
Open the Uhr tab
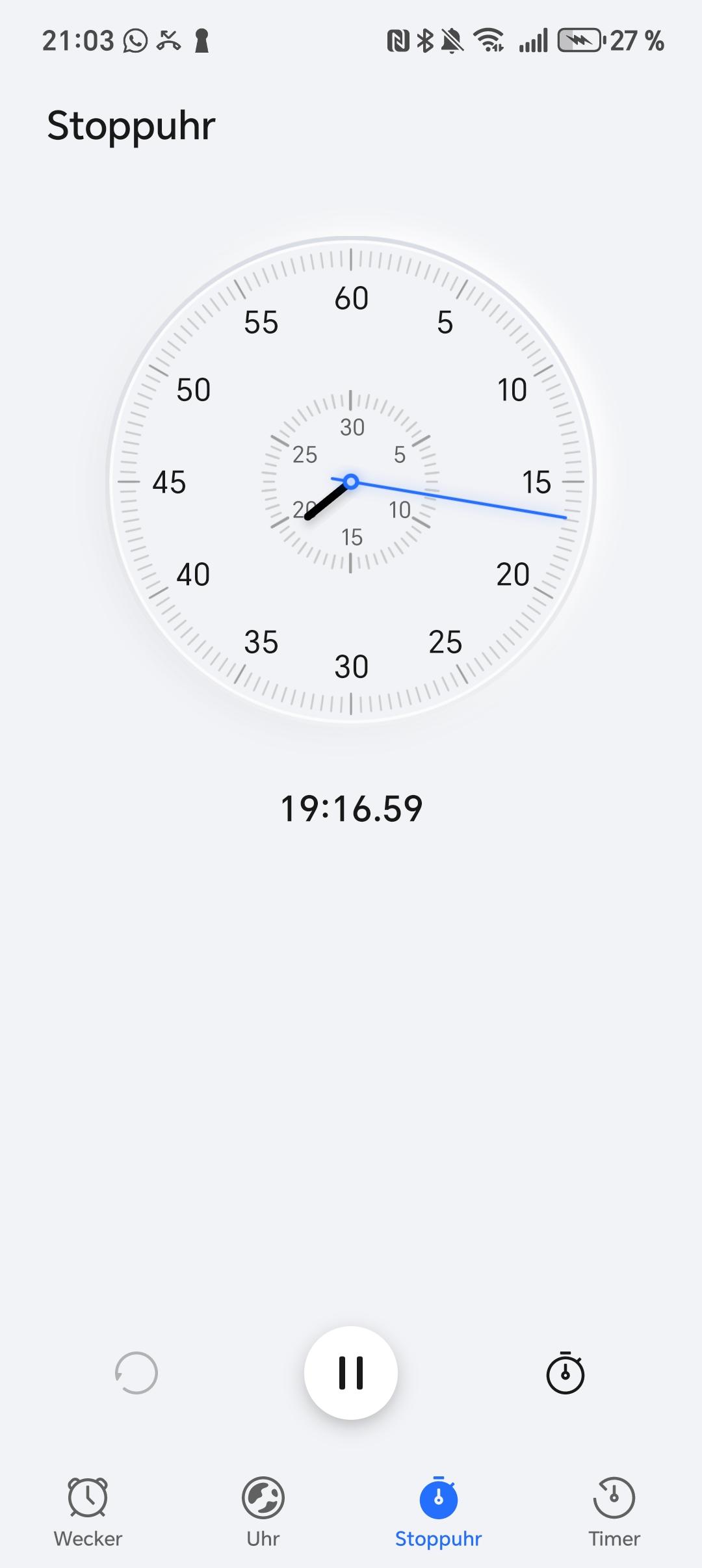tap(263, 1511)
